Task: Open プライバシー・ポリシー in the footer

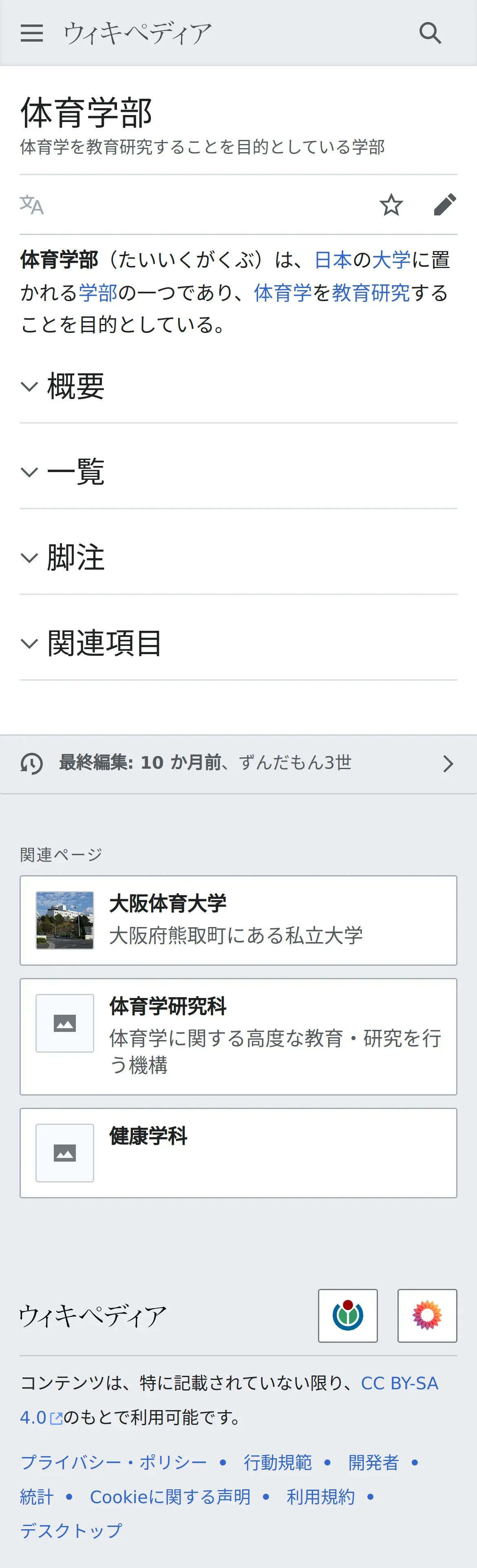Action: coord(114,1462)
